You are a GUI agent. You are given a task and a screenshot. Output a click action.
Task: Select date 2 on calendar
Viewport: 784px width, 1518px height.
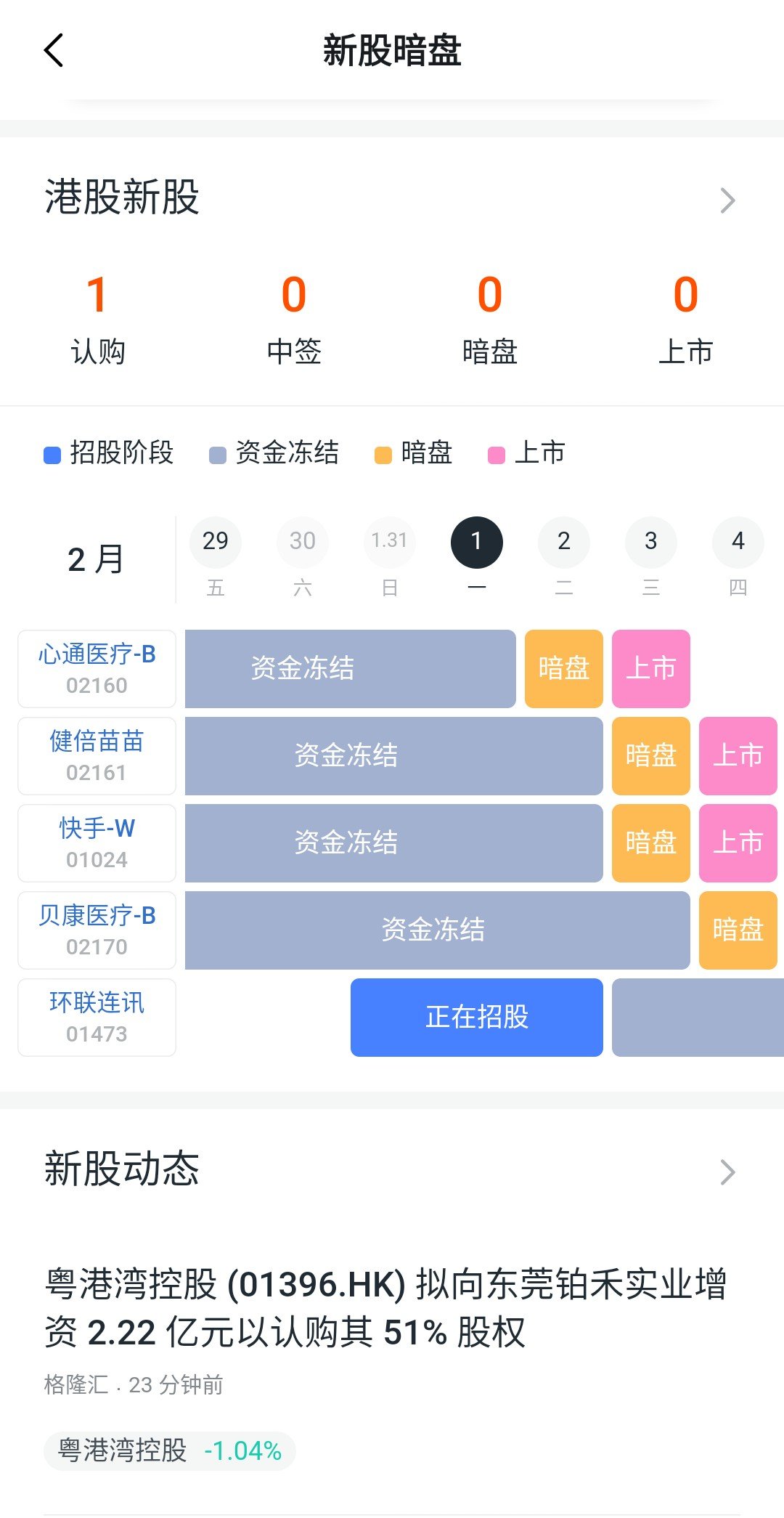tap(564, 543)
